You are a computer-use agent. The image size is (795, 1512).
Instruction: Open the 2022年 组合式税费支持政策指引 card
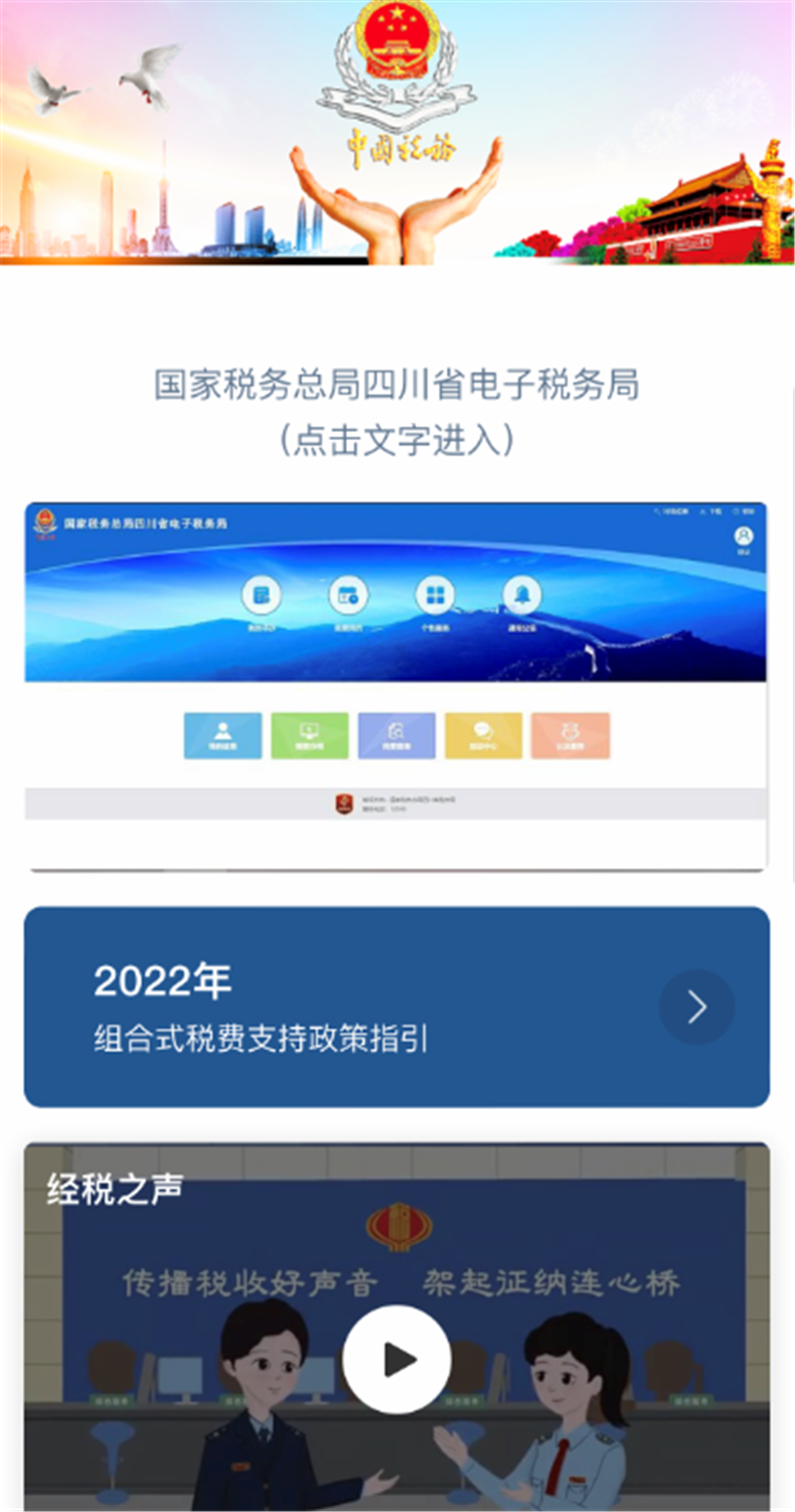pyautogui.click(x=397, y=1006)
